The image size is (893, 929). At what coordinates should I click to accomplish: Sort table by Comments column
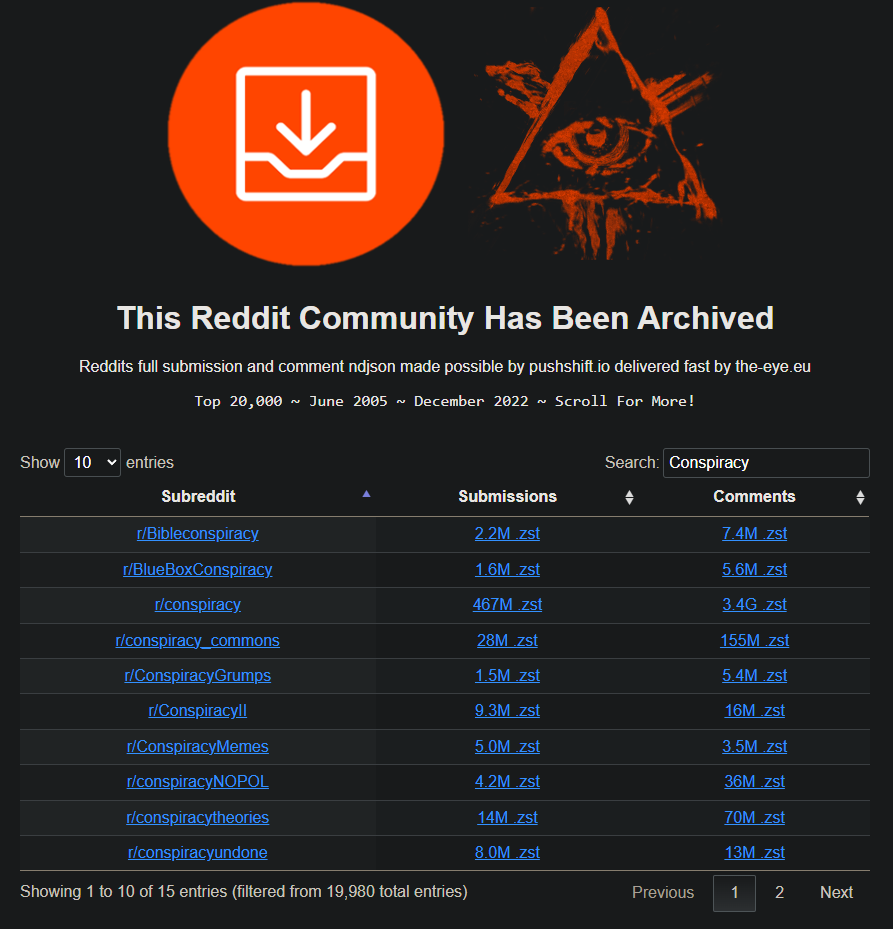tap(754, 496)
